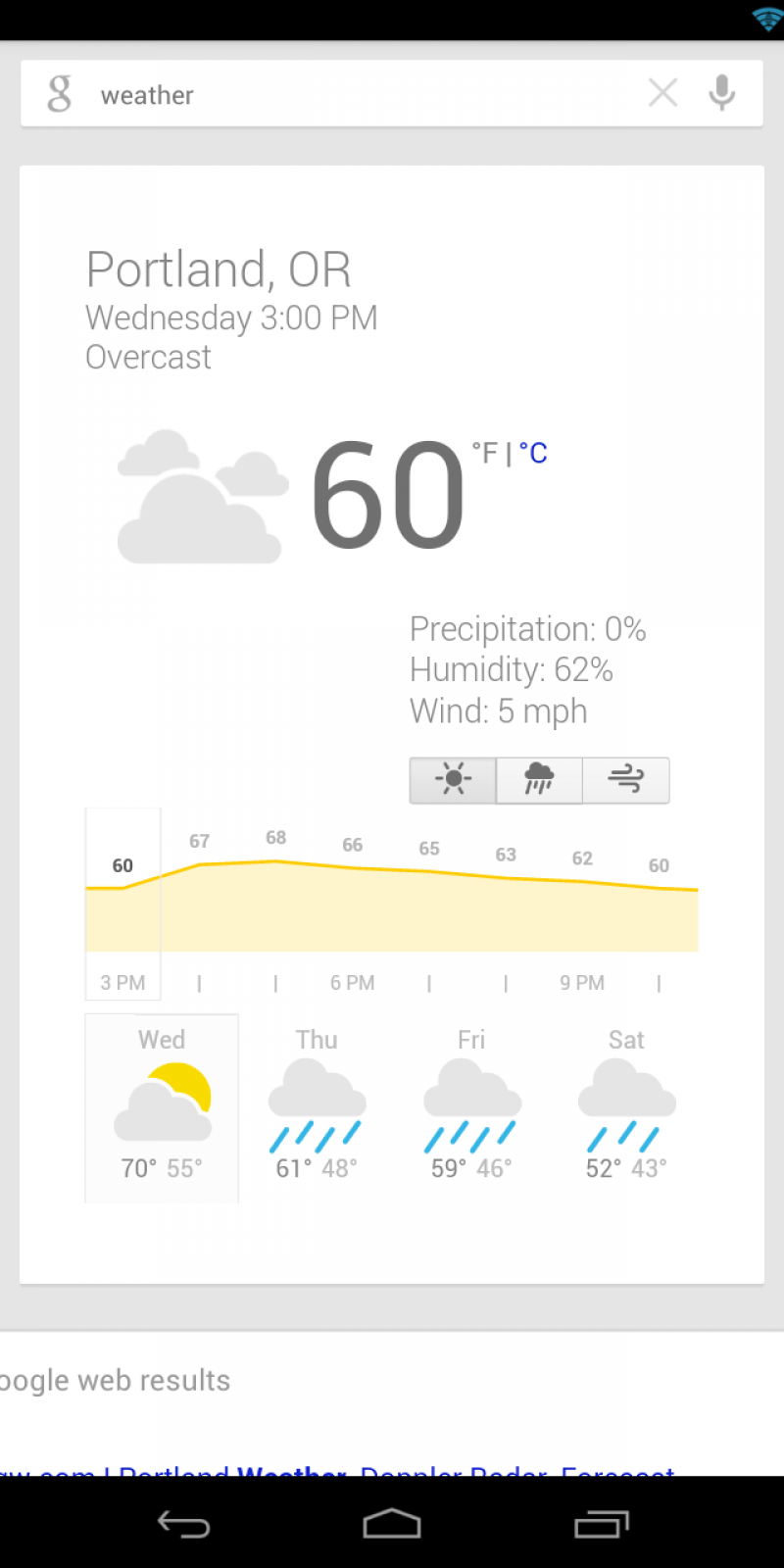The width and height of the screenshot is (784, 1568).
Task: Clear the search query text
Action: coord(662,94)
